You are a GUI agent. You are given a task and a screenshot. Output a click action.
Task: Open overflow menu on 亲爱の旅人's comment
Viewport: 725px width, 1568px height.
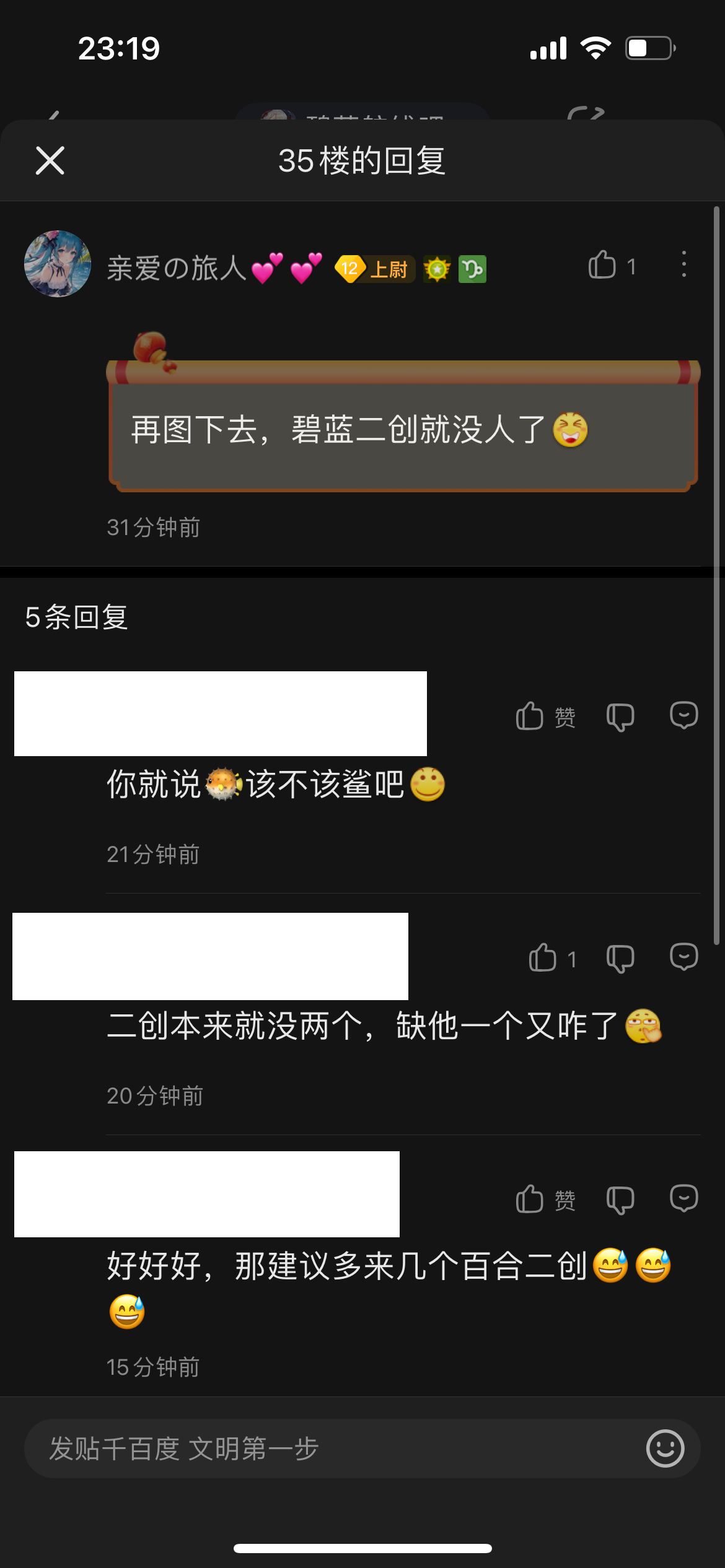pos(683,264)
